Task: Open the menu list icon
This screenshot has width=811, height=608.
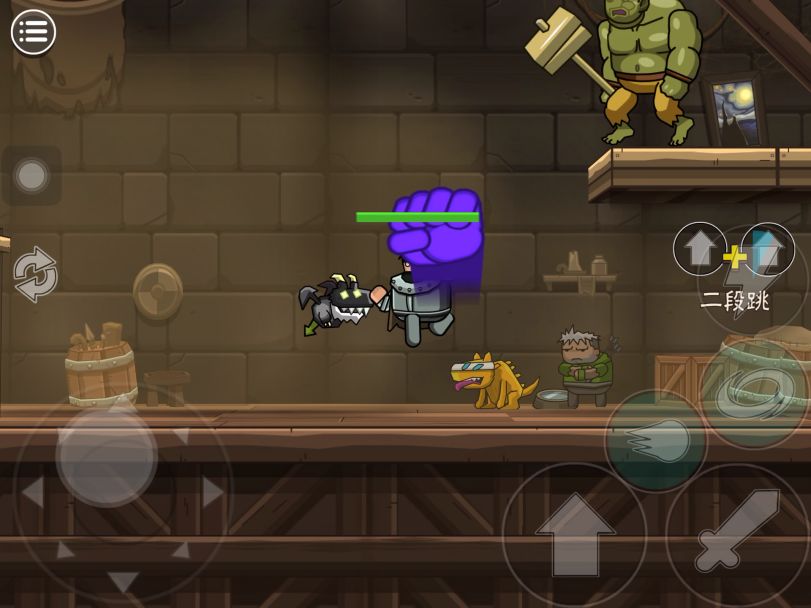Action: point(34,32)
